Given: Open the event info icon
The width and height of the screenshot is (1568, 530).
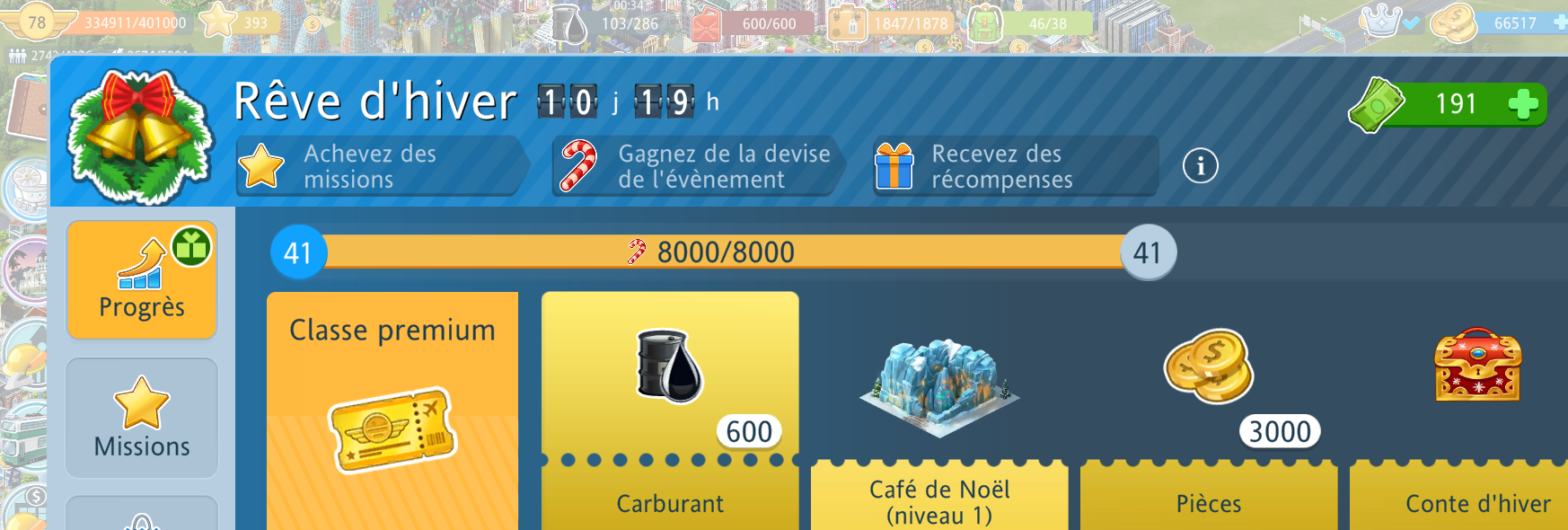Looking at the screenshot, I should pyautogui.click(x=1200, y=166).
